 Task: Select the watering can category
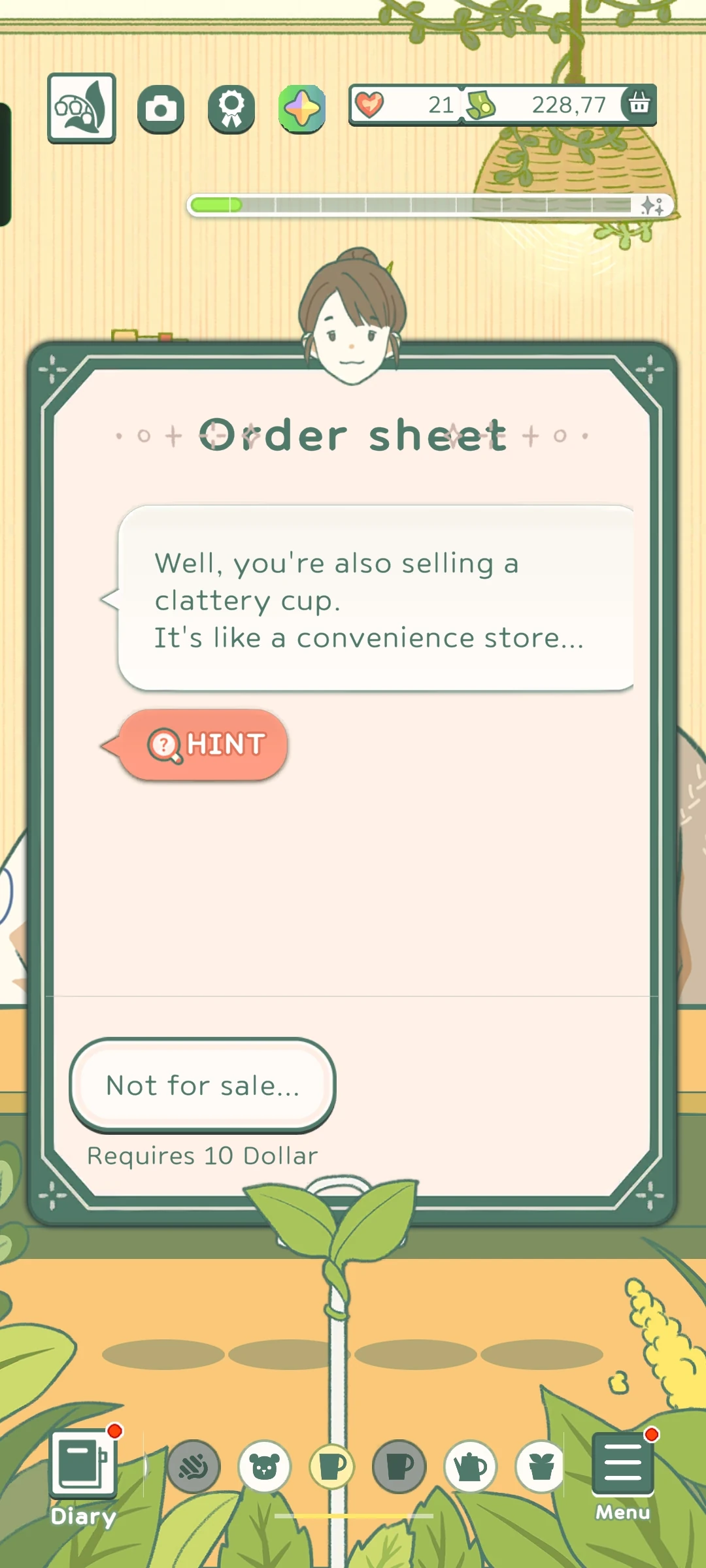470,1467
